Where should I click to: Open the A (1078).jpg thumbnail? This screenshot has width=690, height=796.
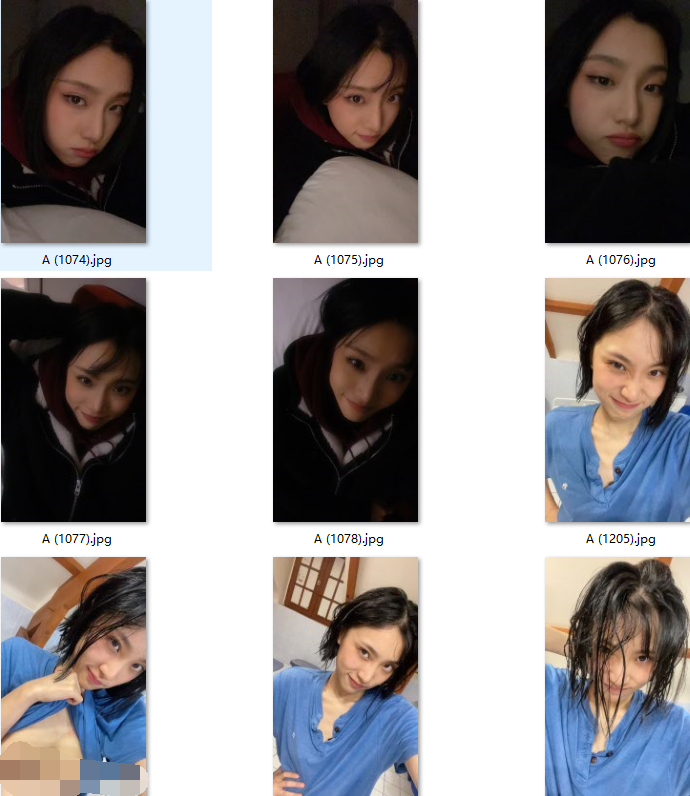tap(346, 400)
